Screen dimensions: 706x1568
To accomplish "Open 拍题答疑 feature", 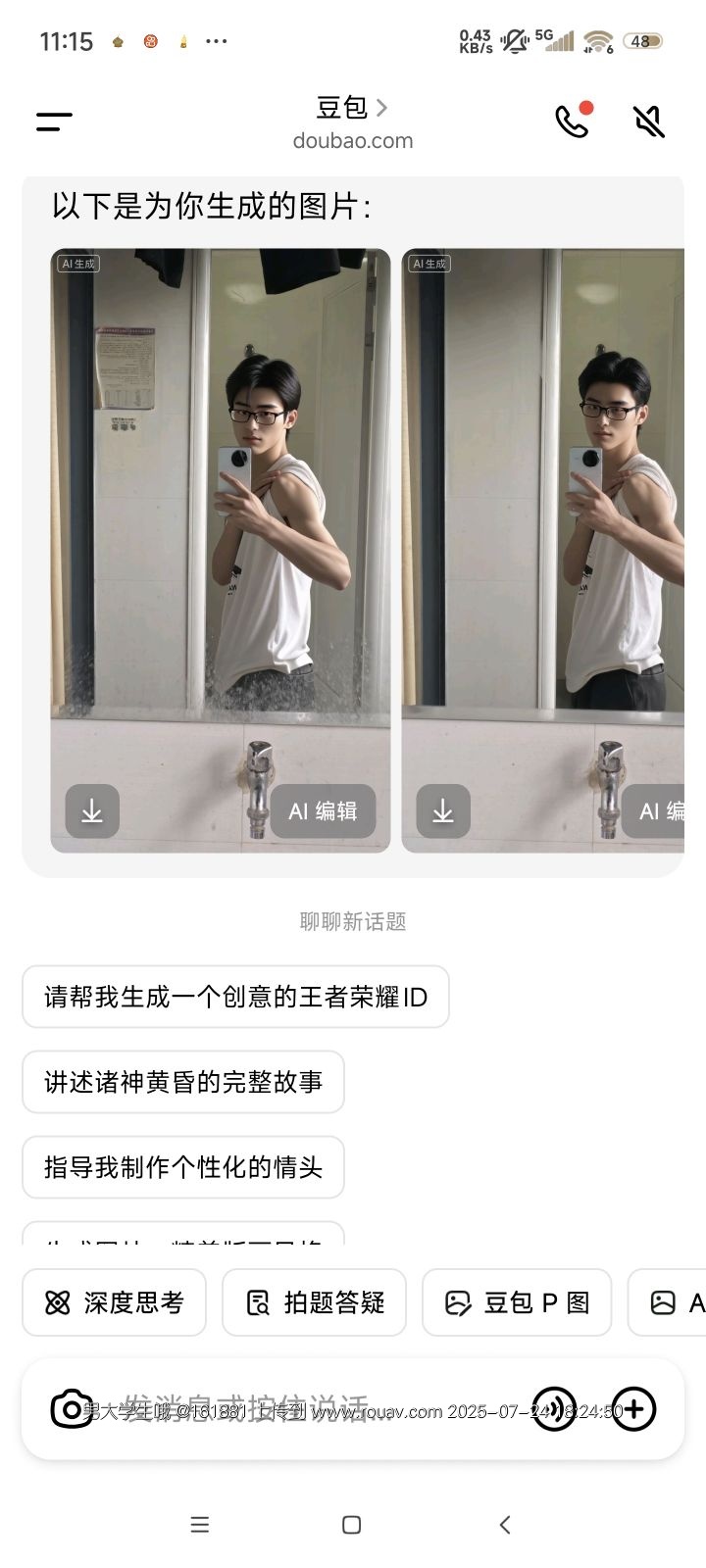I will (x=314, y=1302).
